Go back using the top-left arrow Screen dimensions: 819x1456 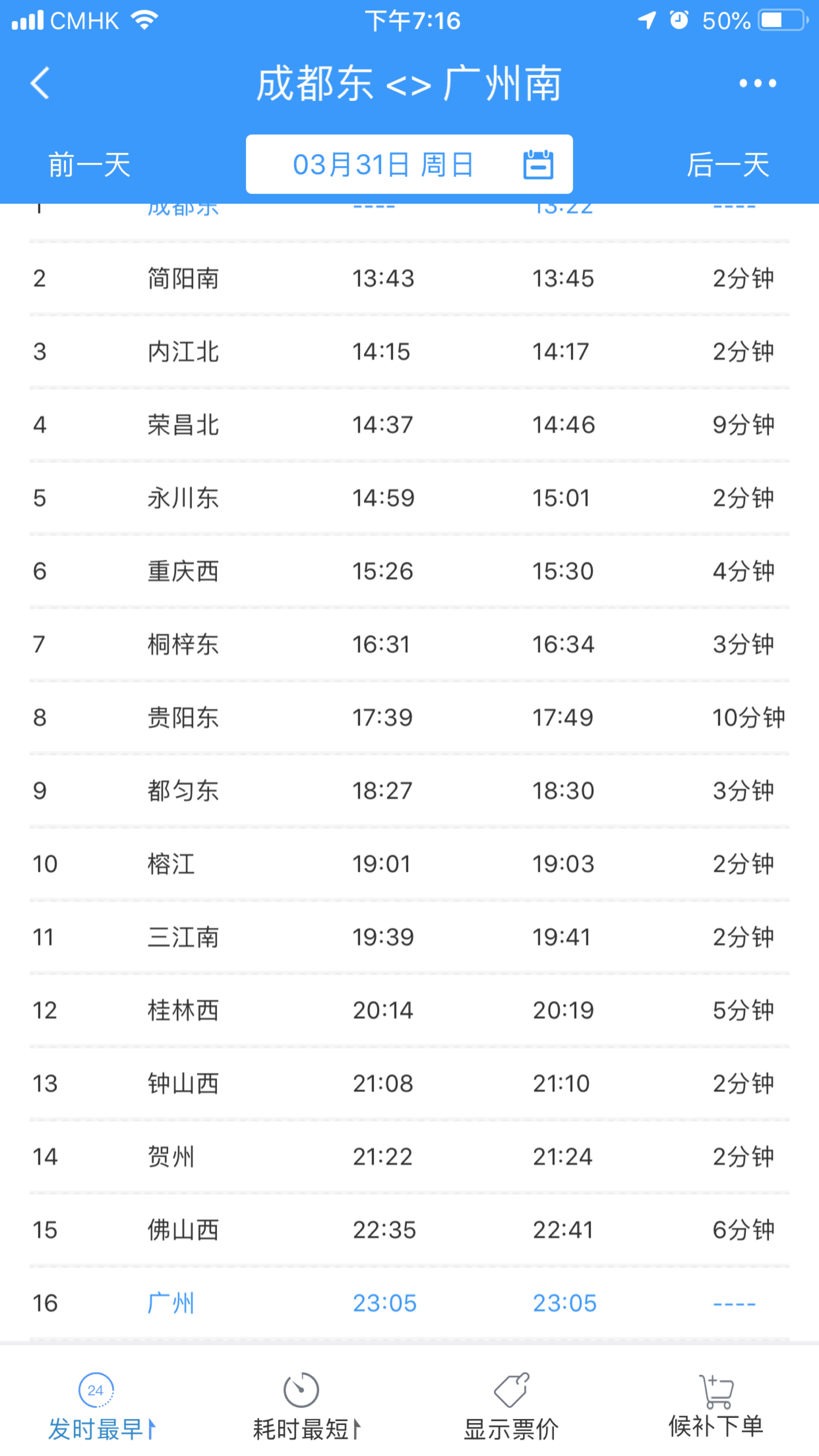click(x=40, y=83)
